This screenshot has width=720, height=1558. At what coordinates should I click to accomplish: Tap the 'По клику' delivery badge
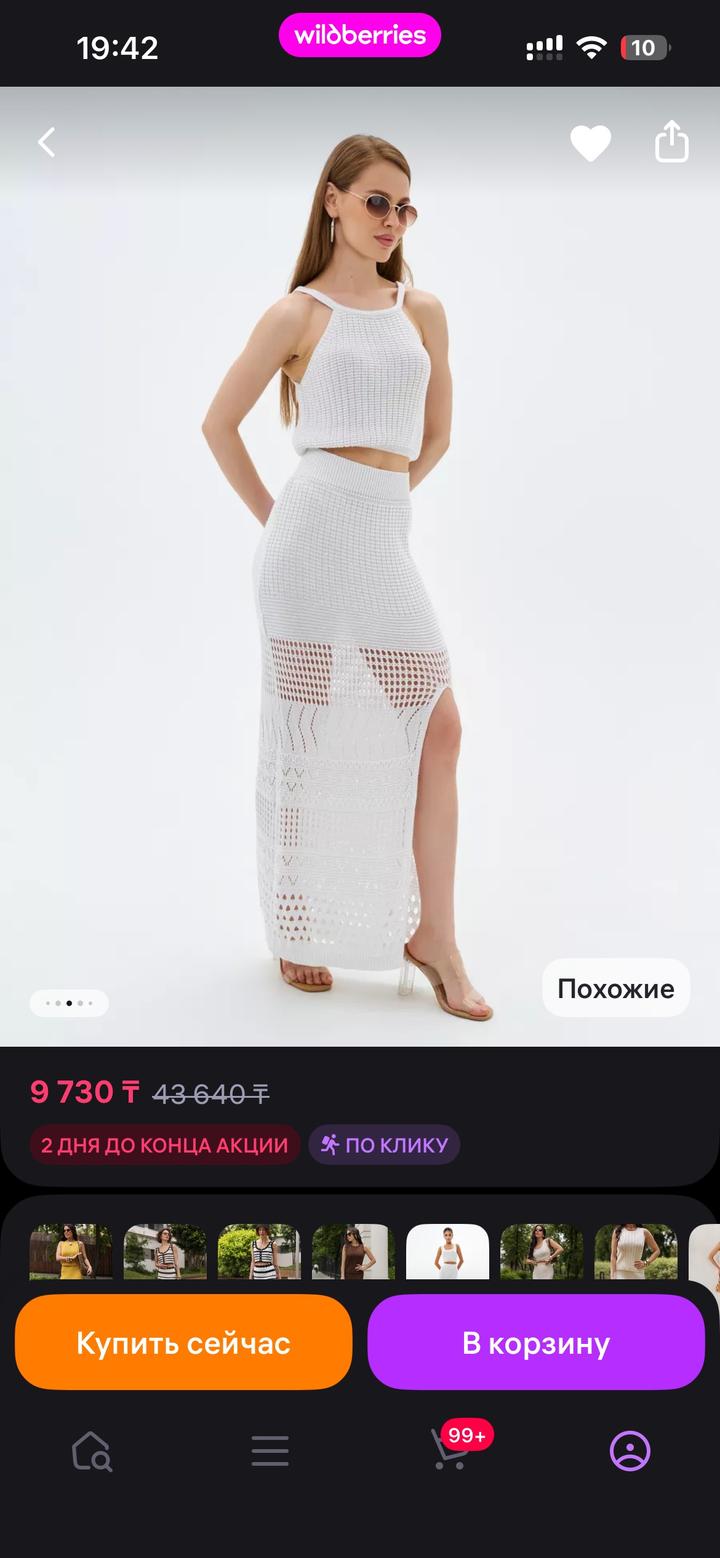click(384, 1145)
